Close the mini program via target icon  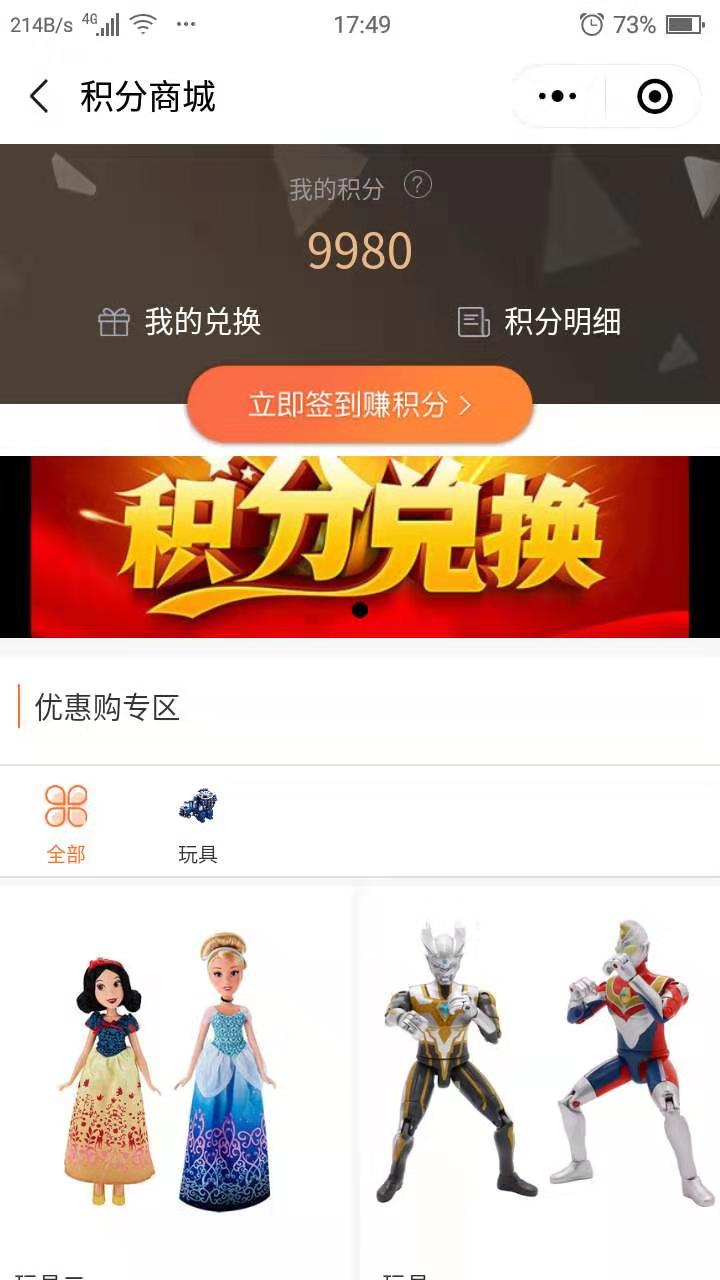coord(655,97)
